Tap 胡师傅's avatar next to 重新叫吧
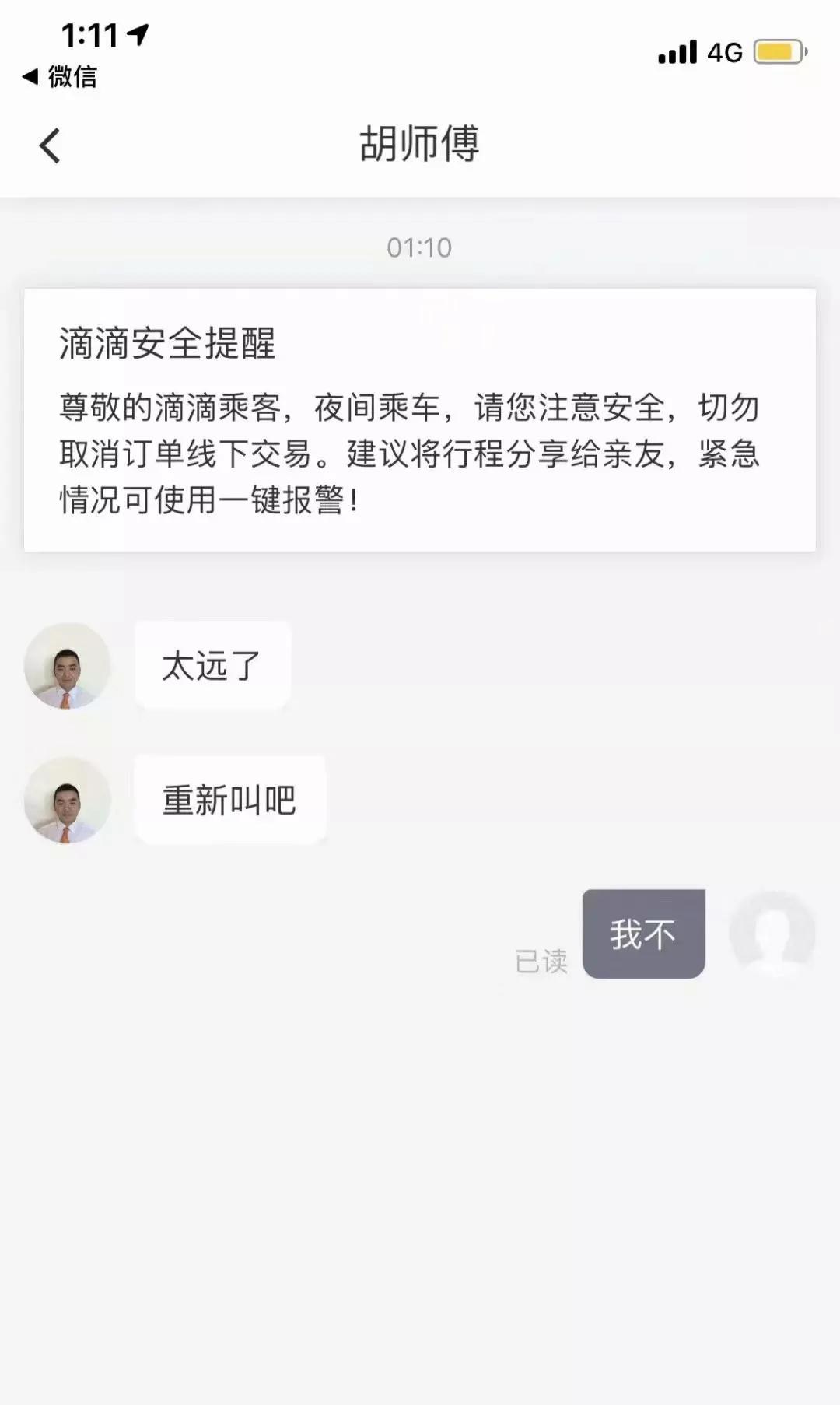Viewport: 840px width, 1405px height. tap(66, 800)
